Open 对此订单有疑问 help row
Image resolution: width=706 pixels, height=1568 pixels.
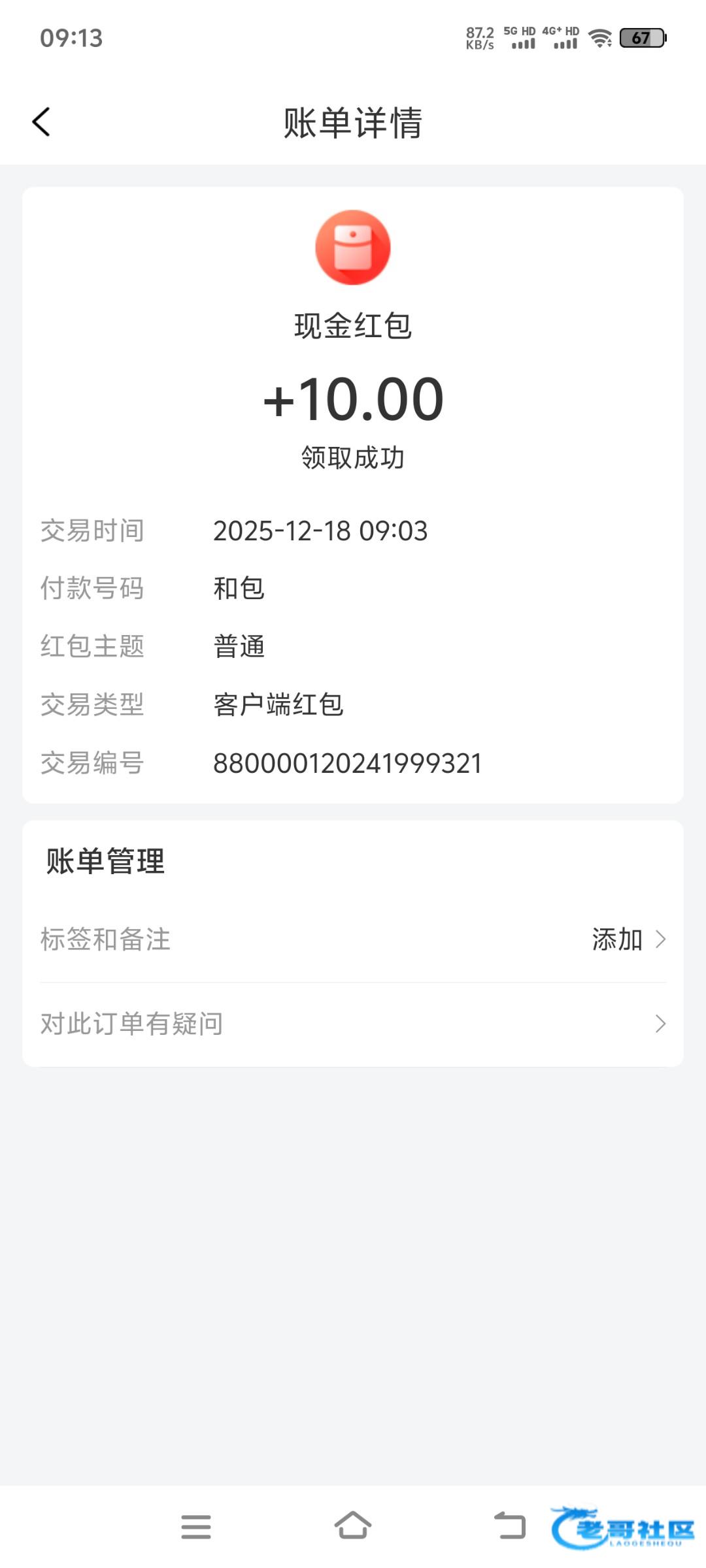(x=353, y=1024)
